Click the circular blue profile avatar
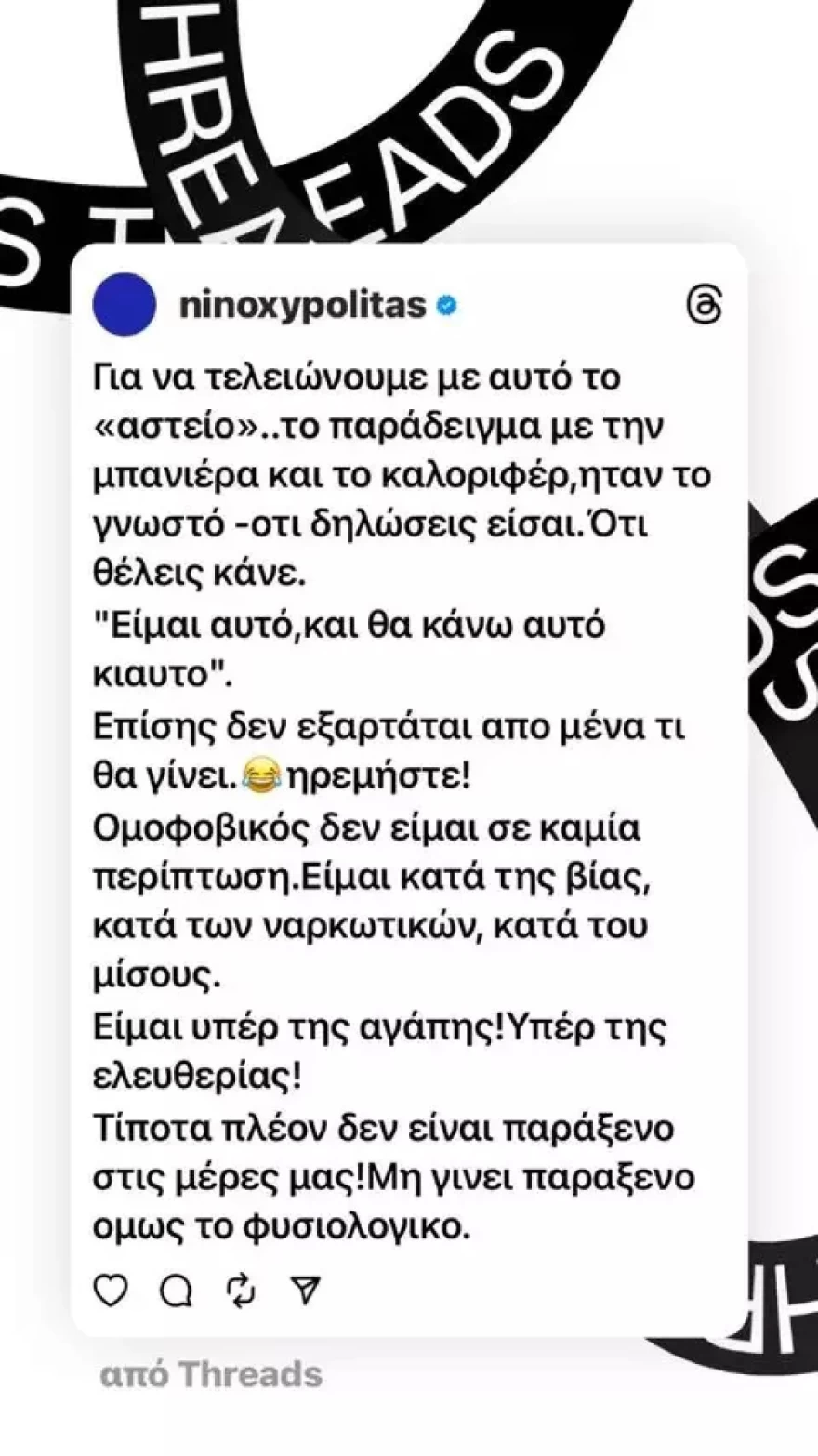Screen dimensions: 818x1456 (x=125, y=305)
